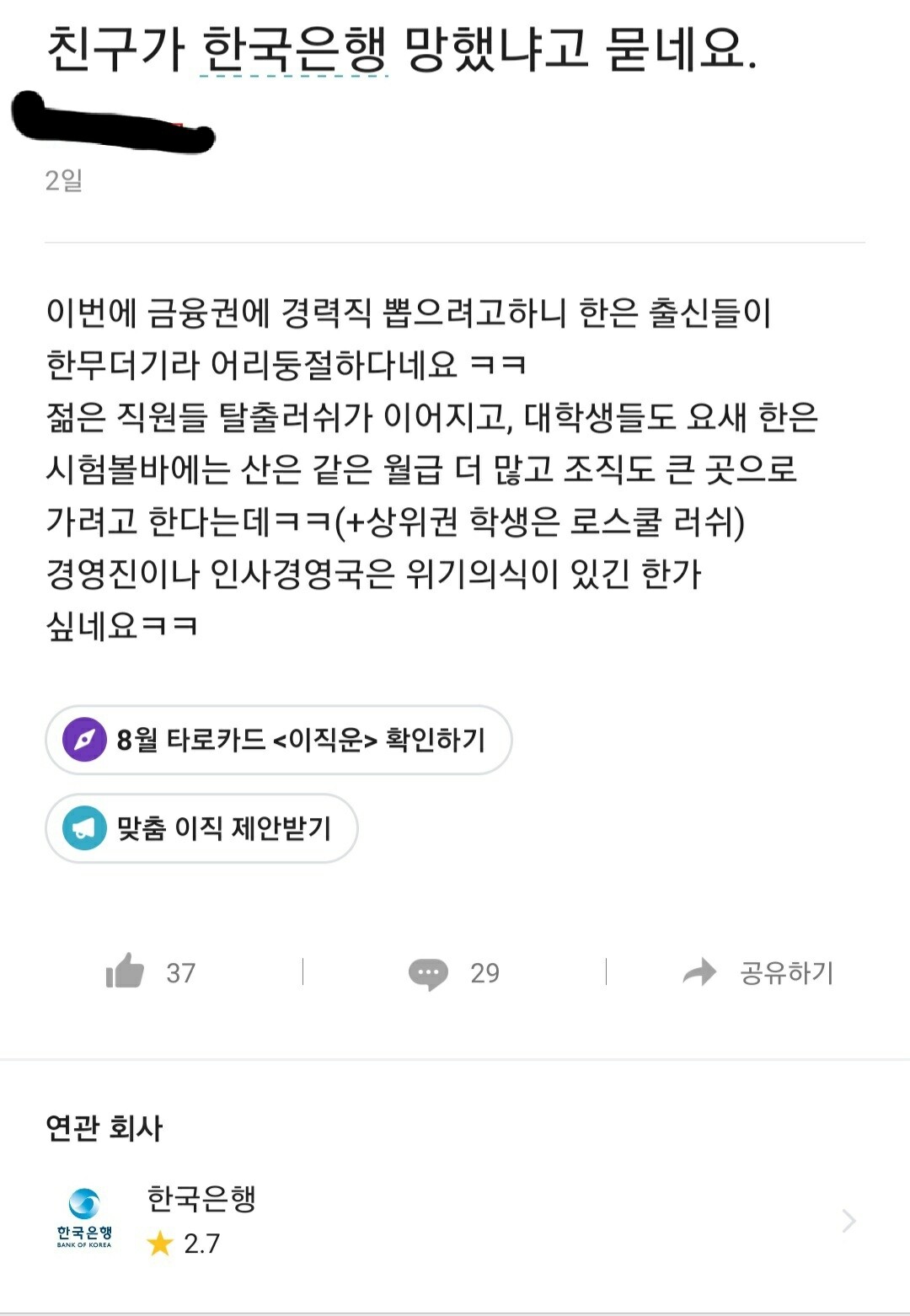Tap 공유하기 to share the post
The height and width of the screenshot is (1316, 910).
pos(785,973)
